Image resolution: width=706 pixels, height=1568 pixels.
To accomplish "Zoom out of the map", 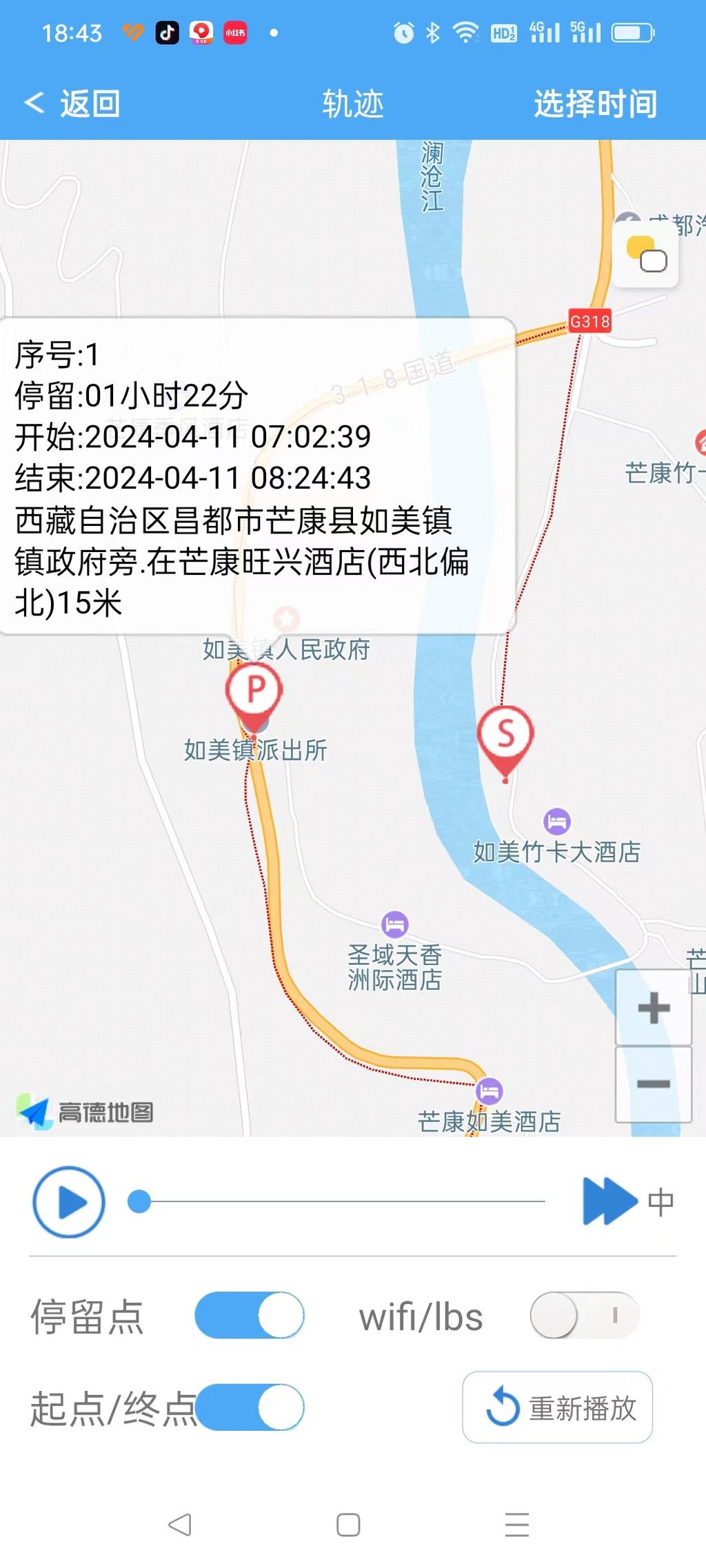I will 654,1084.
